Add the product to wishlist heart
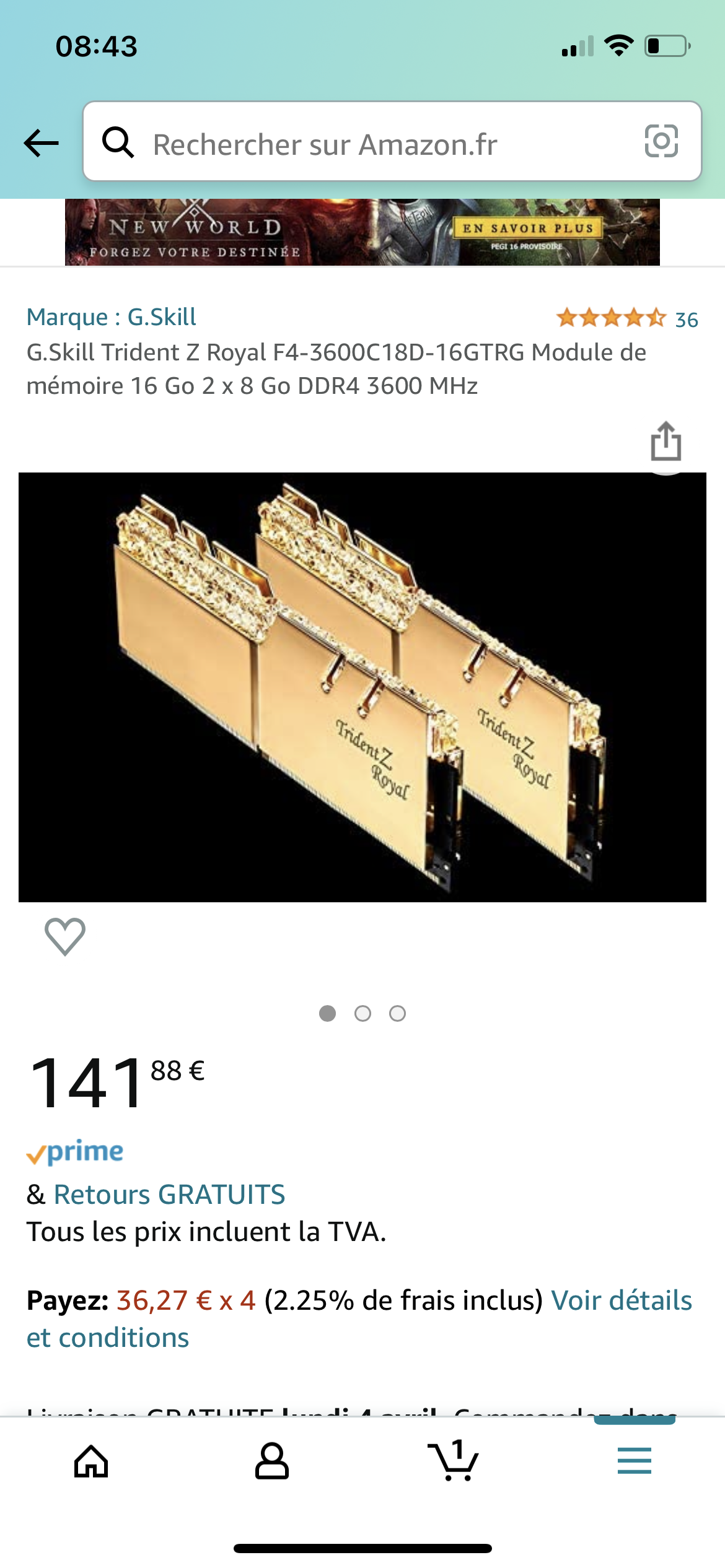 [65, 936]
